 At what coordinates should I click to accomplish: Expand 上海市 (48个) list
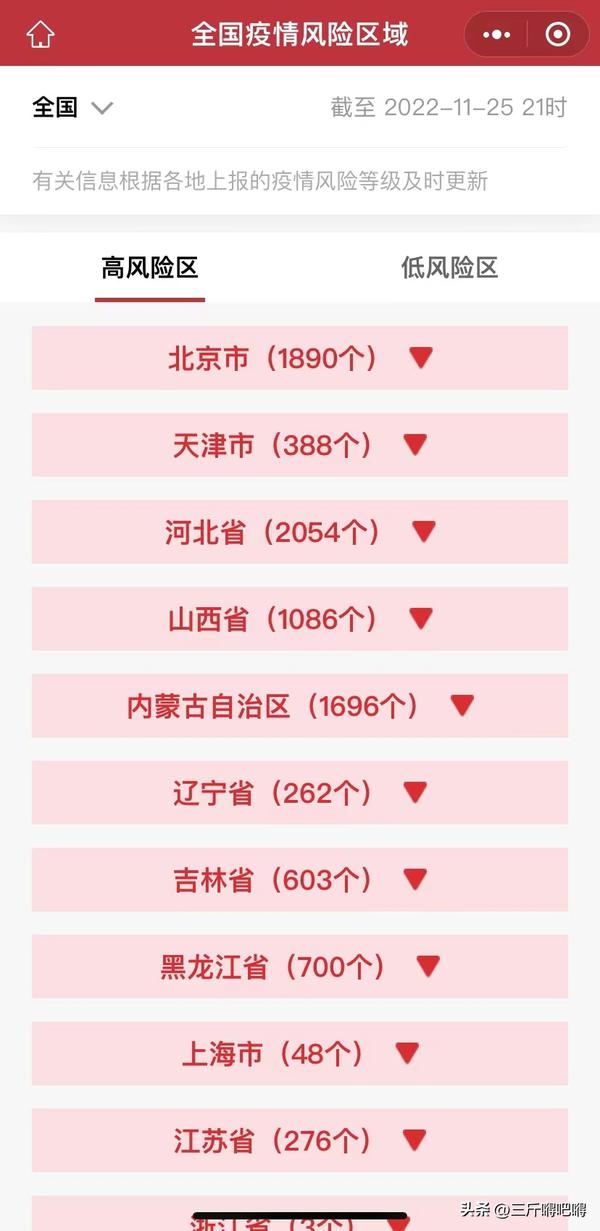(x=300, y=1054)
